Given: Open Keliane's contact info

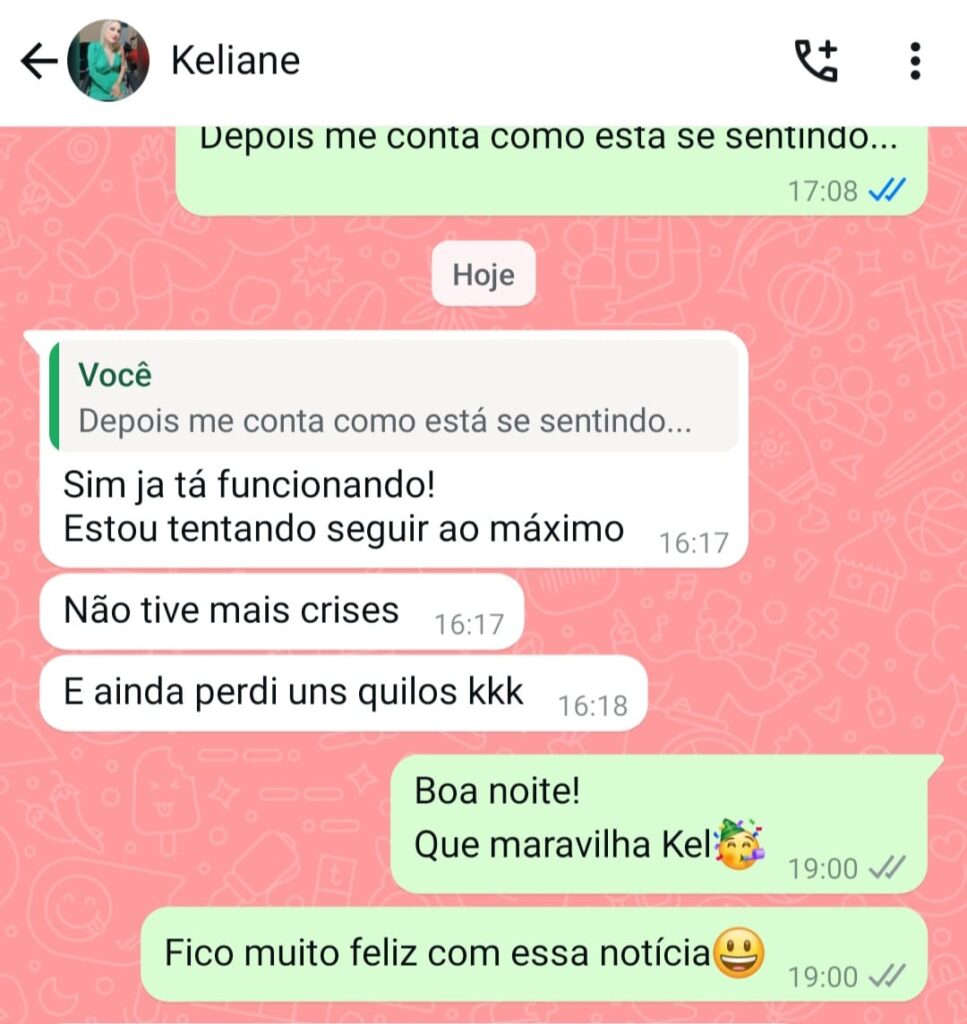Looking at the screenshot, I should [x=236, y=61].
